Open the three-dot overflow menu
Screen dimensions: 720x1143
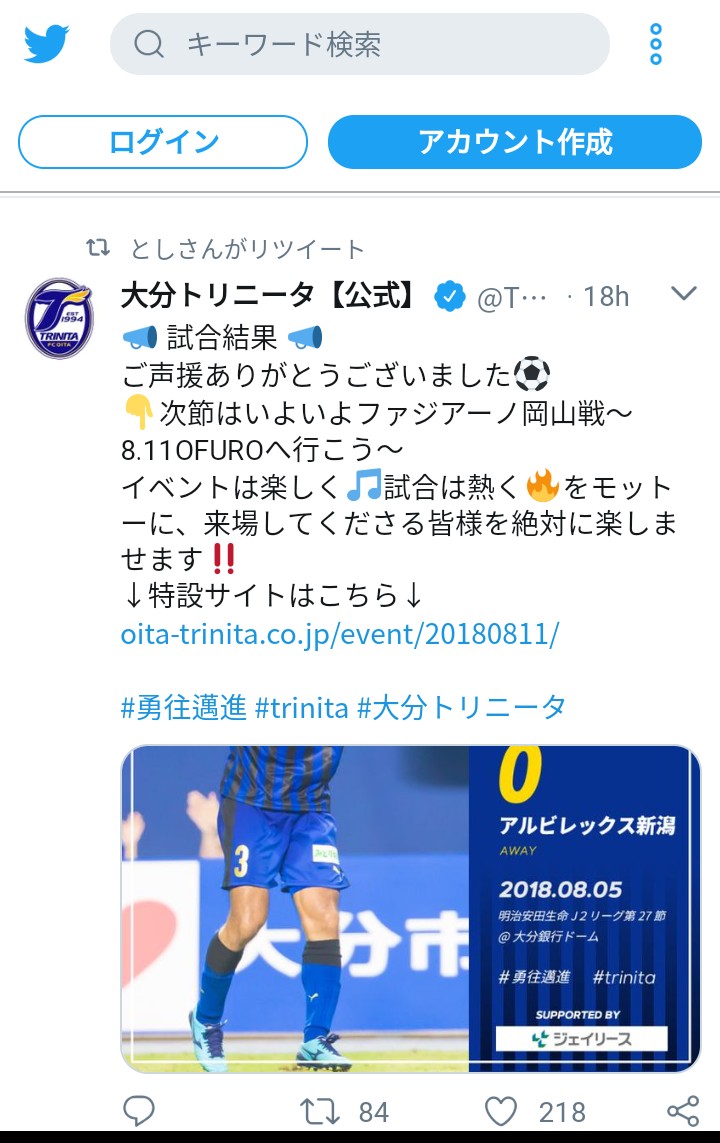pos(656,44)
